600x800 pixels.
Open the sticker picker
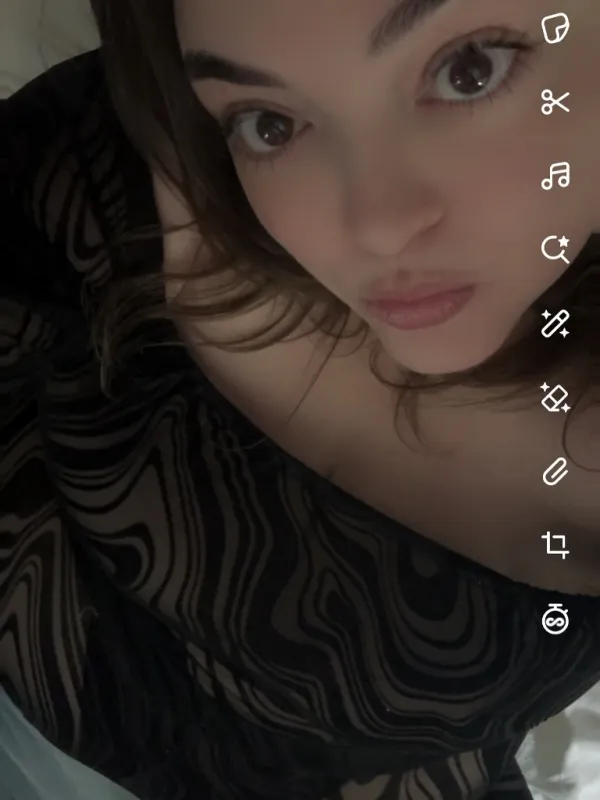coord(555,28)
